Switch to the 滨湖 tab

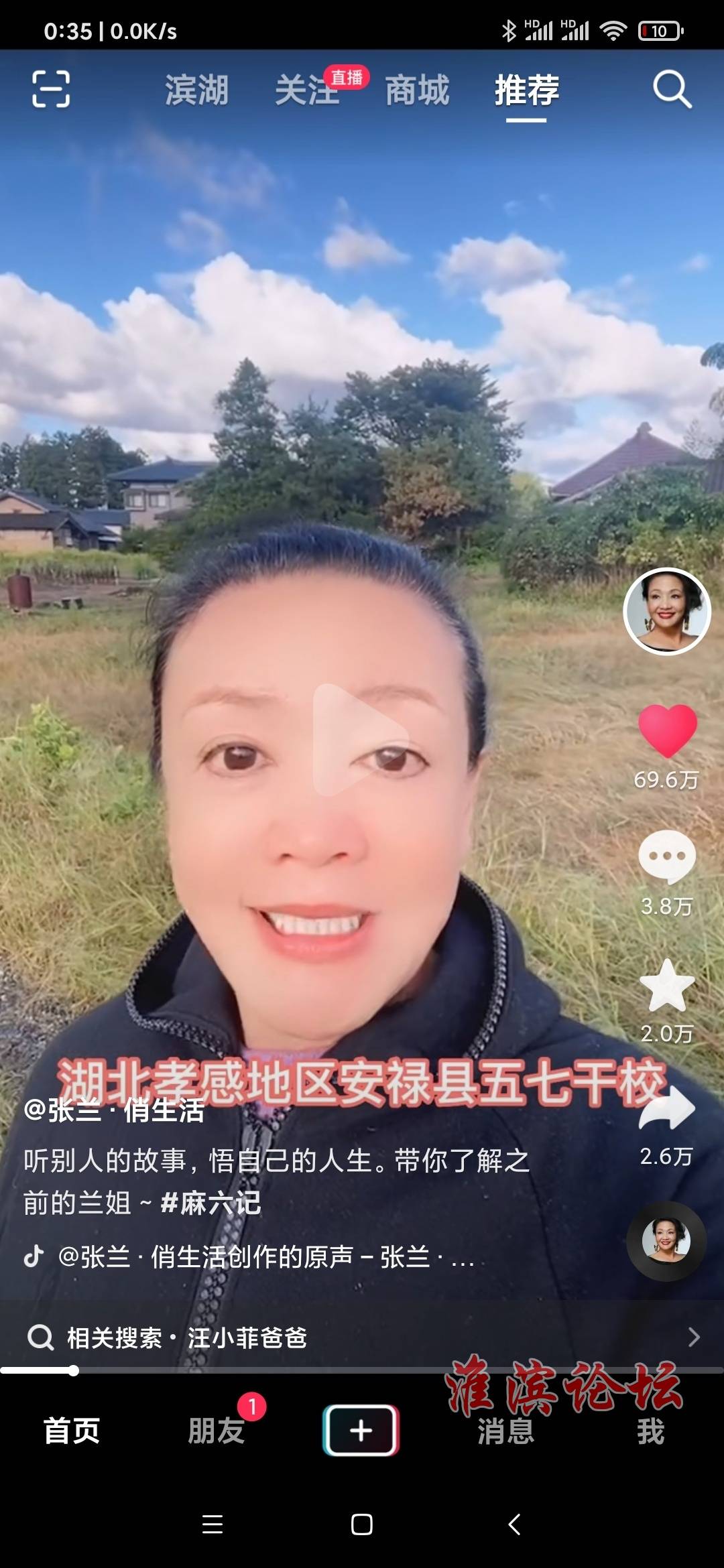[x=196, y=90]
